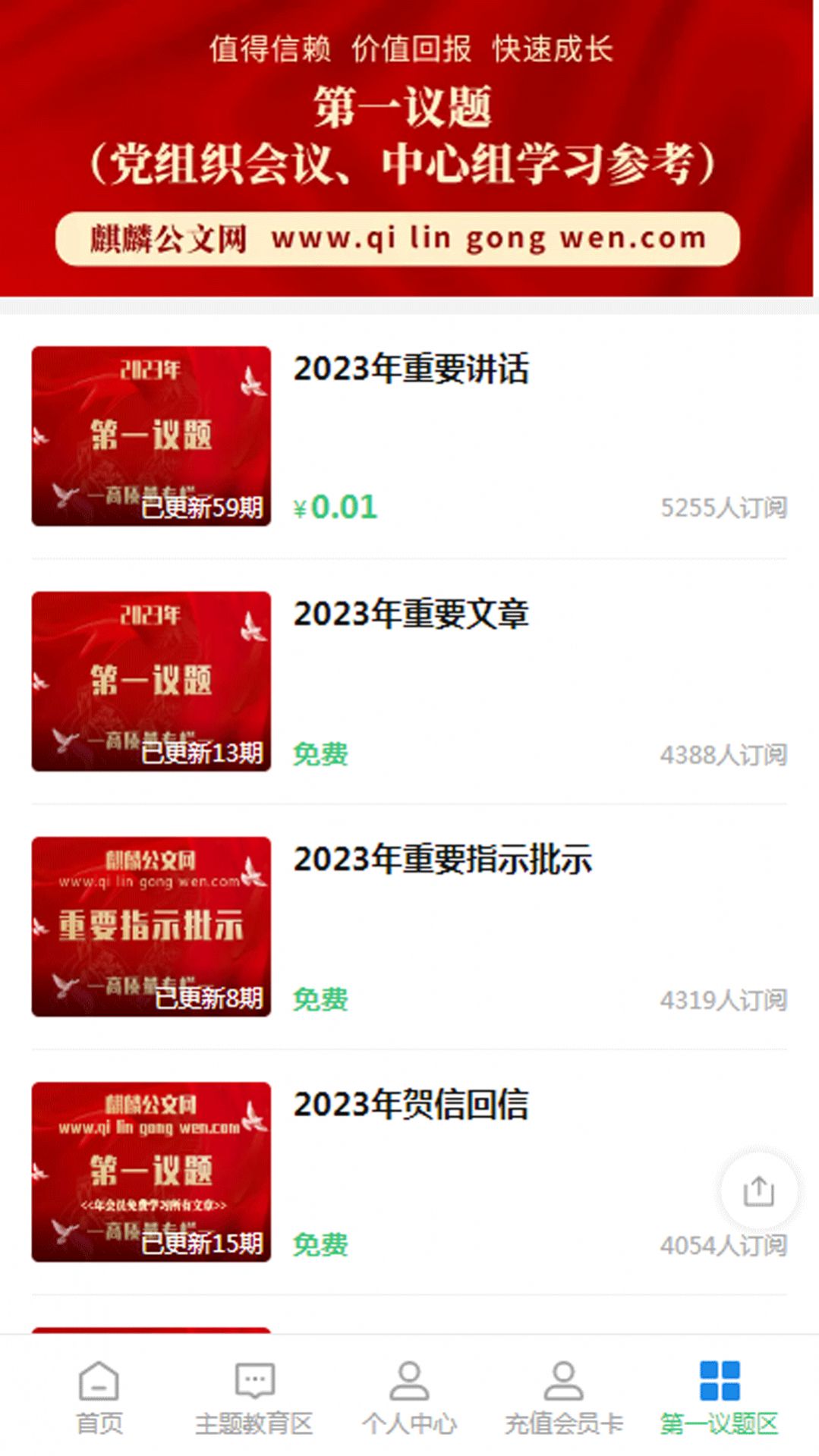Select the 充值会员卡 tab
The height and width of the screenshot is (1456, 819).
(x=562, y=1419)
